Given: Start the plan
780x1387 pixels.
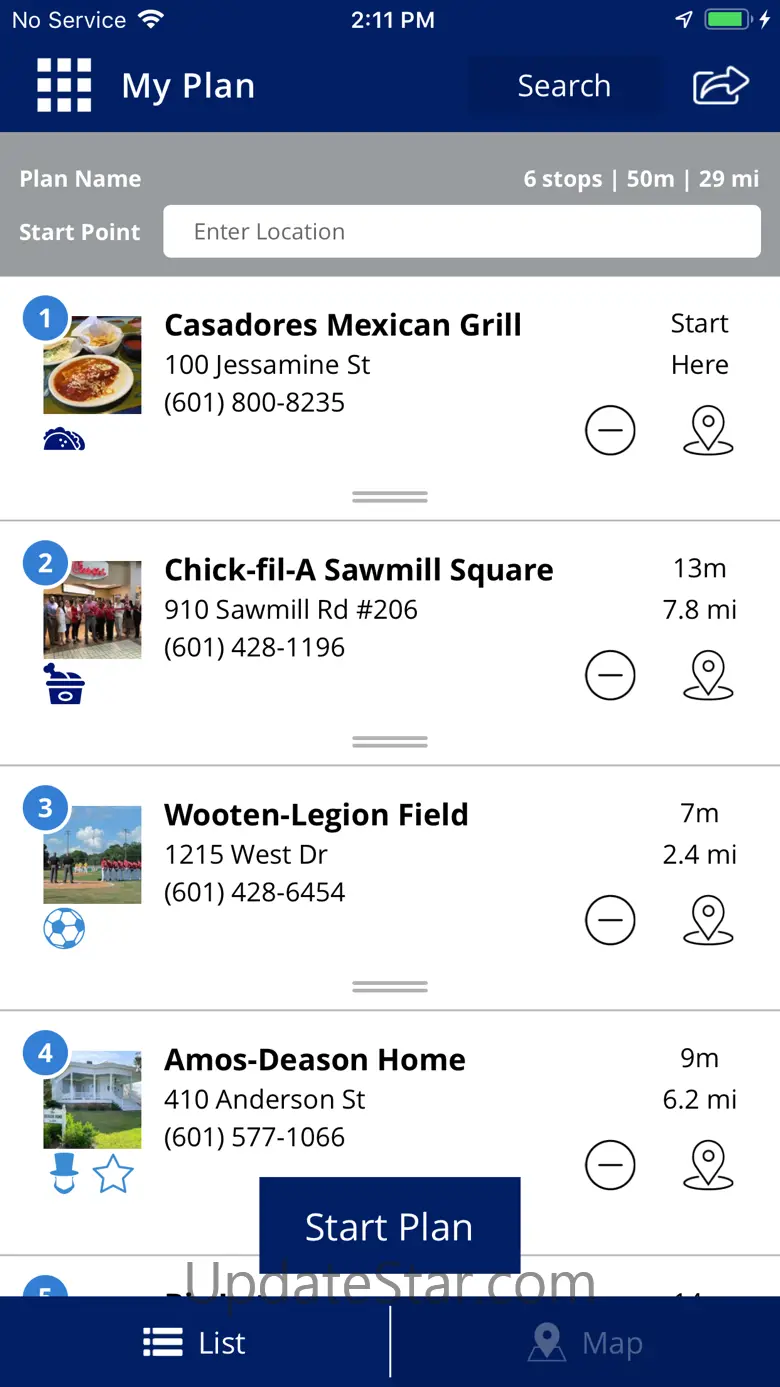Looking at the screenshot, I should tap(389, 1227).
